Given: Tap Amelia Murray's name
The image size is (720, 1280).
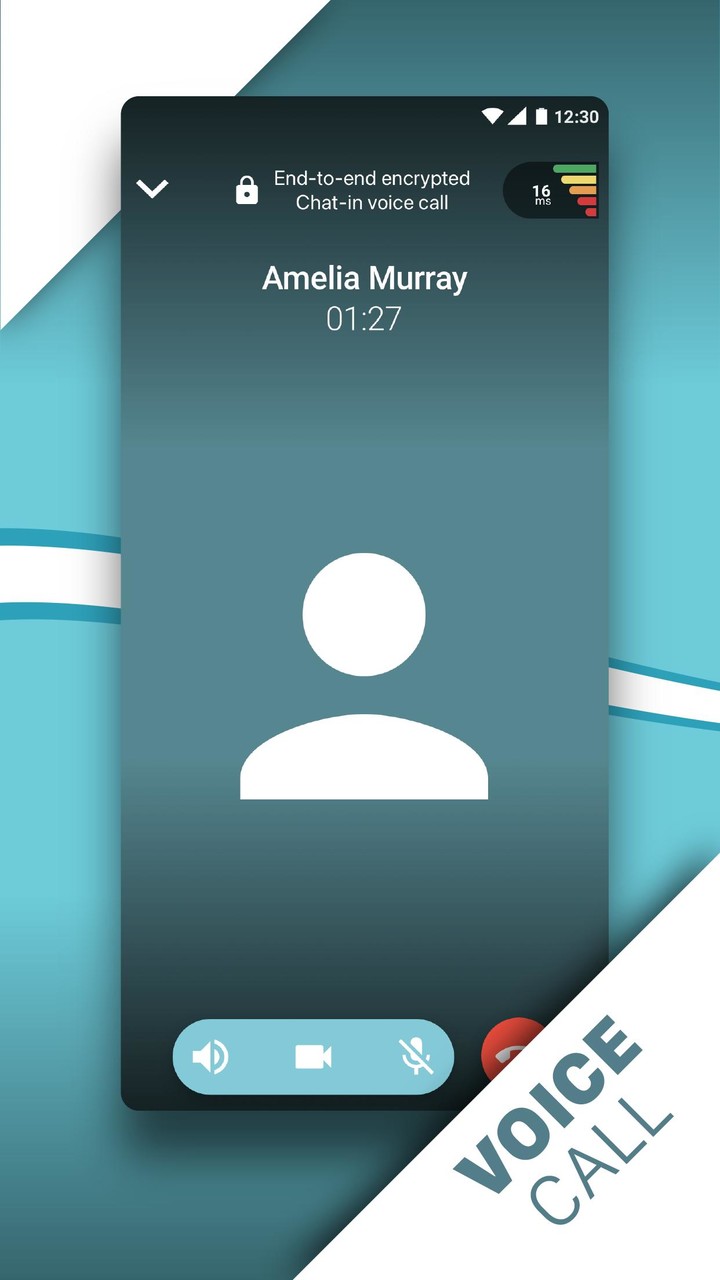Looking at the screenshot, I should [x=364, y=279].
